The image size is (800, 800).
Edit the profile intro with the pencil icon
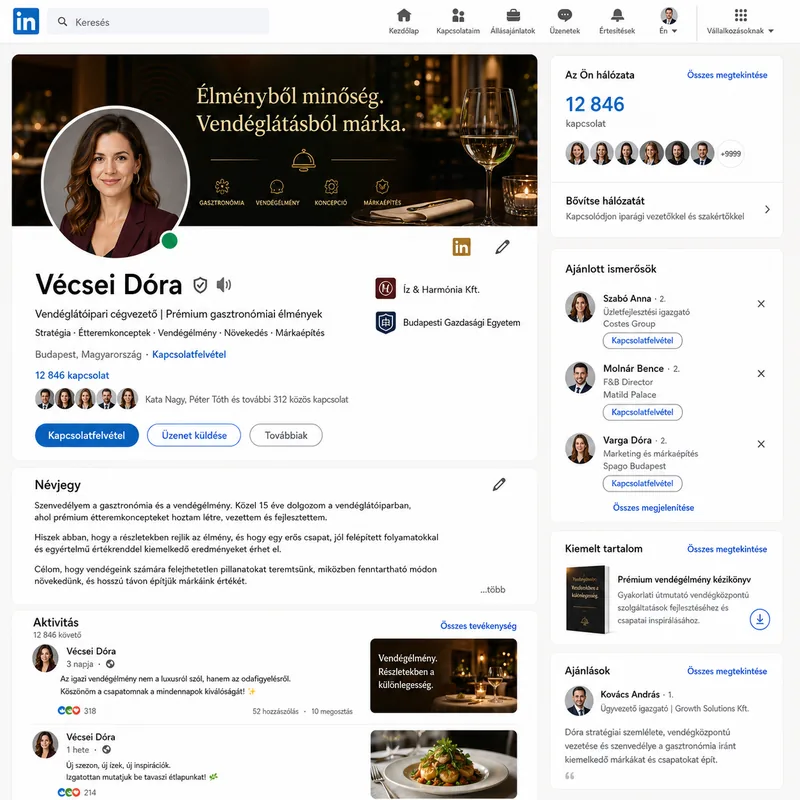pos(503,247)
